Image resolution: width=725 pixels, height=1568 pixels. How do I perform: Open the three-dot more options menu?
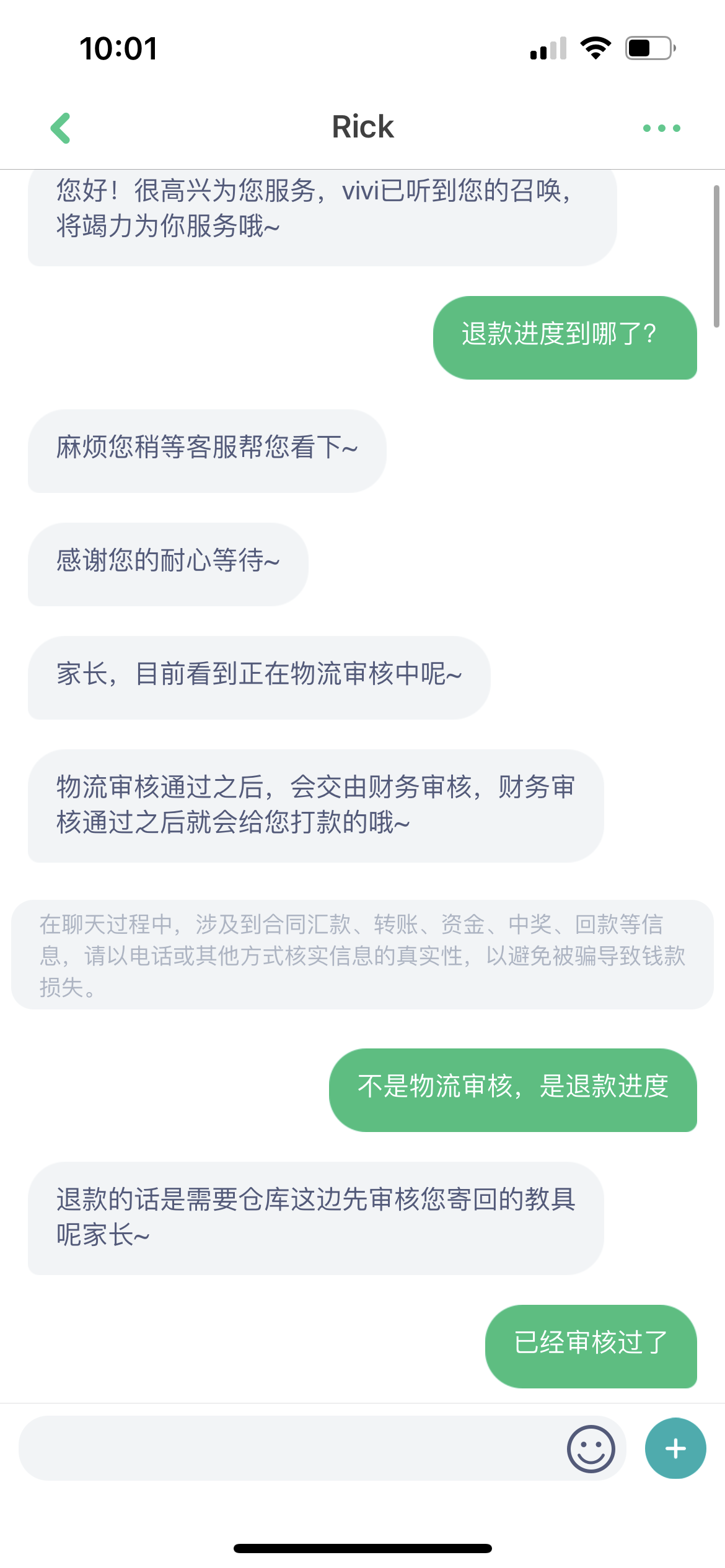(661, 128)
